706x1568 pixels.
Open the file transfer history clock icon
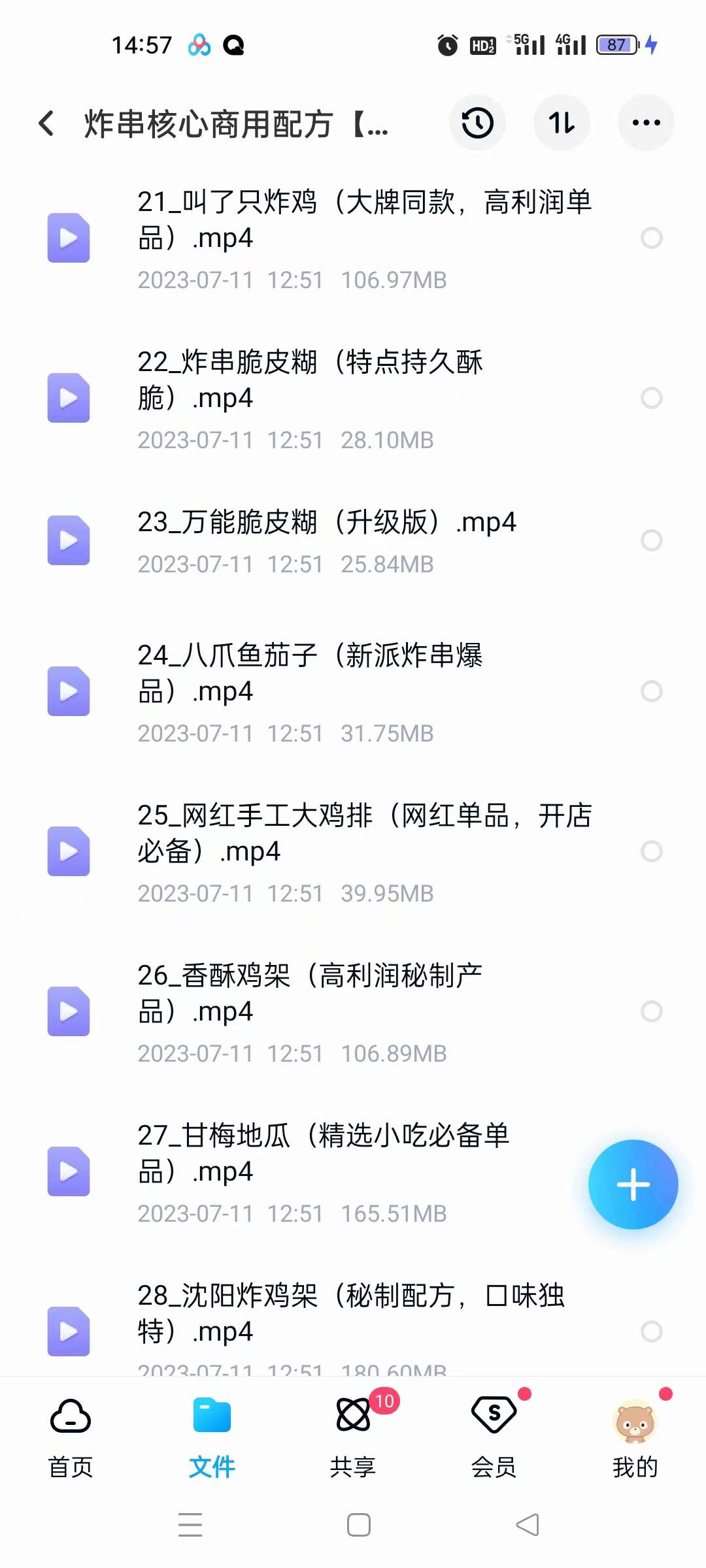point(477,123)
